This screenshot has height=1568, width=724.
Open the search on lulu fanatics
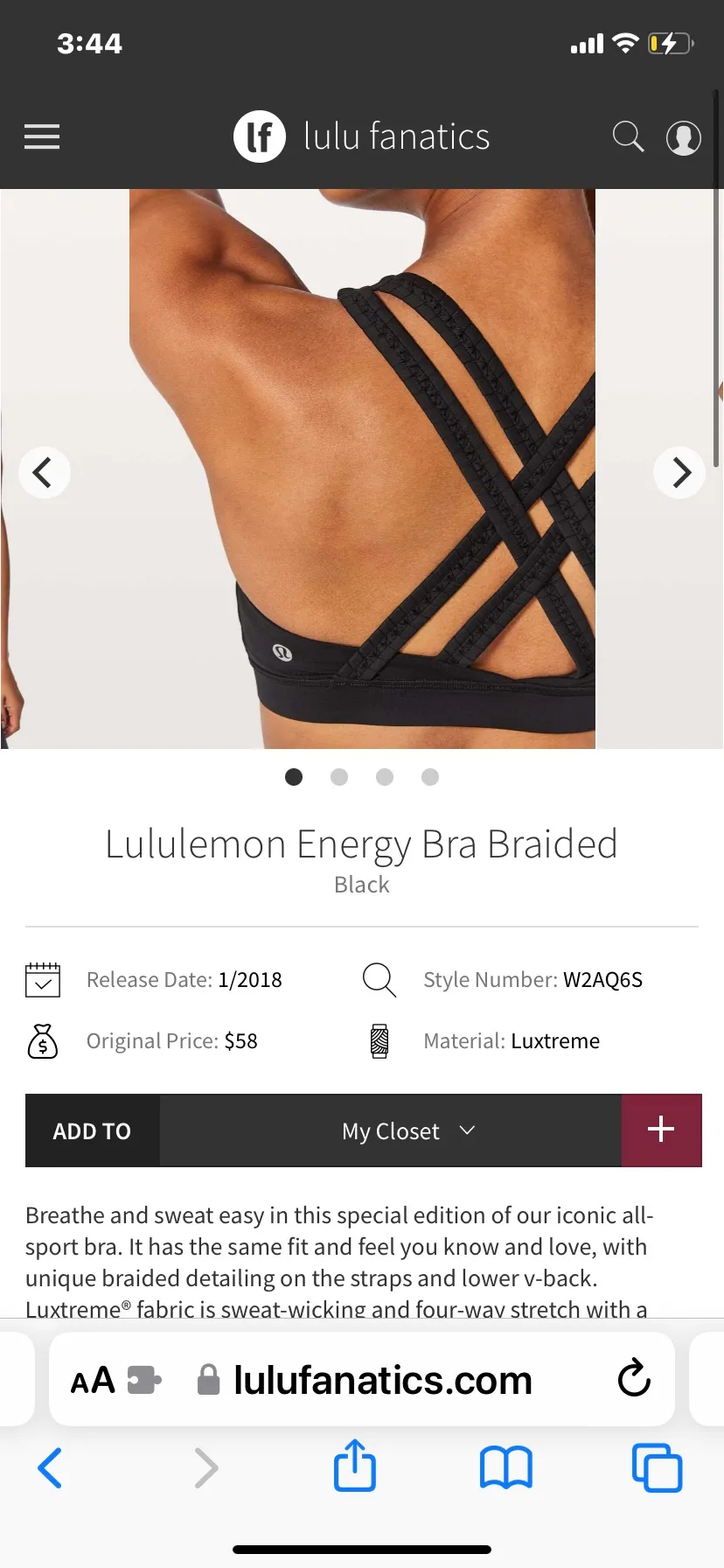(x=628, y=136)
